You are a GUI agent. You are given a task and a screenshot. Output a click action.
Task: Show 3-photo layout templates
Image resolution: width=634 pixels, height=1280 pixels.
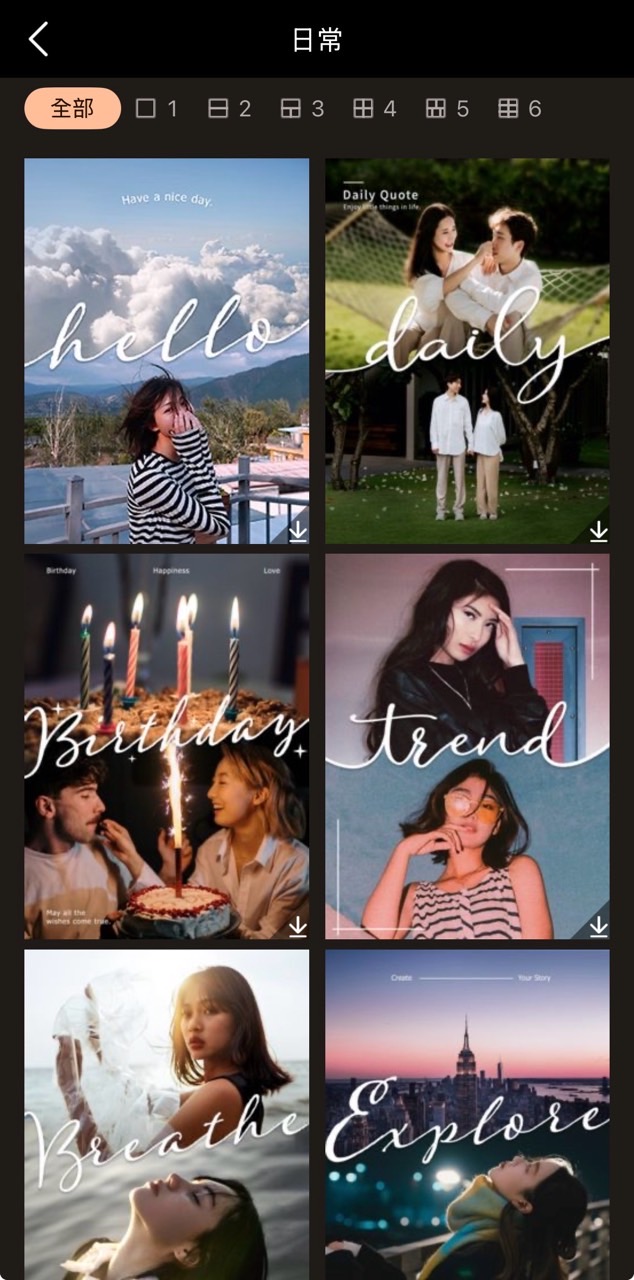click(x=302, y=108)
